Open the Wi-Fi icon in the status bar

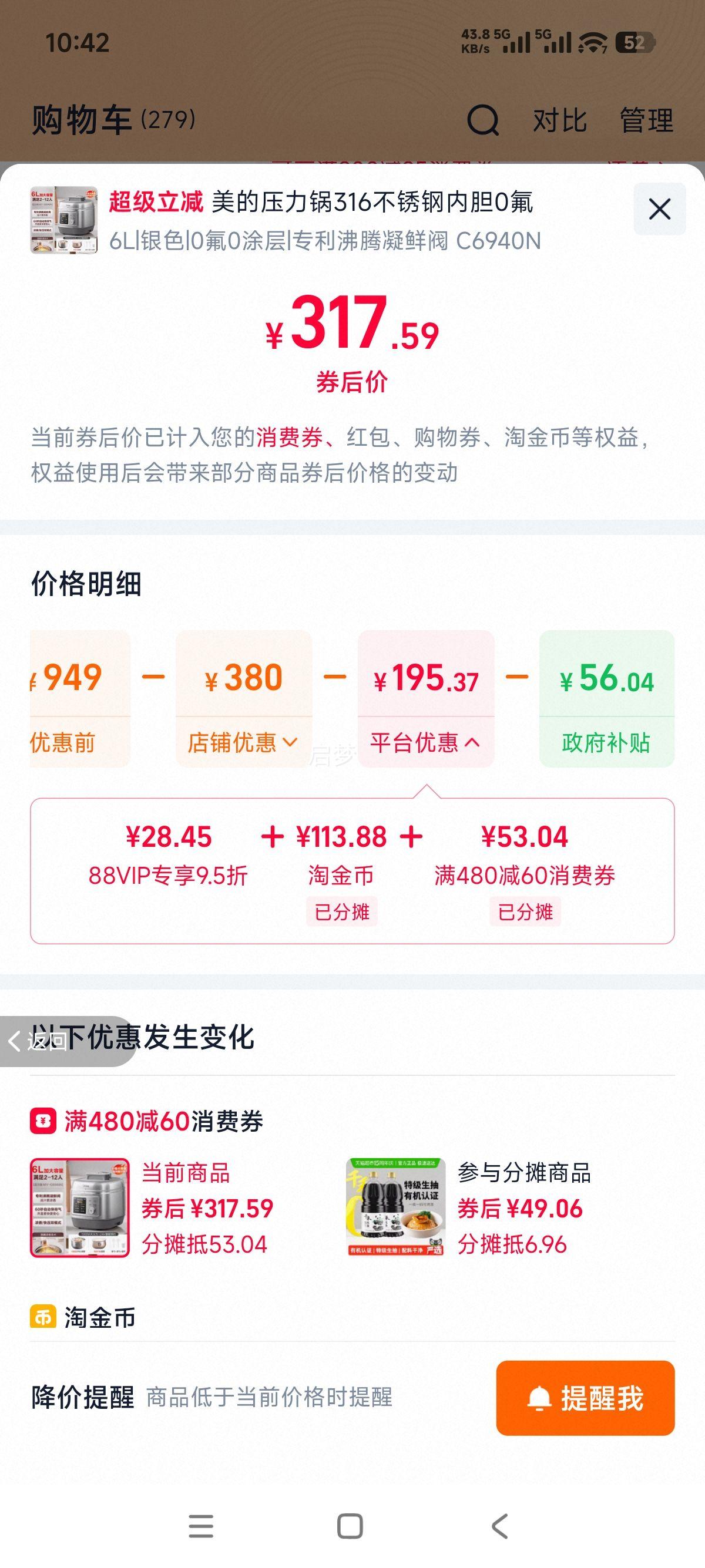592,40
